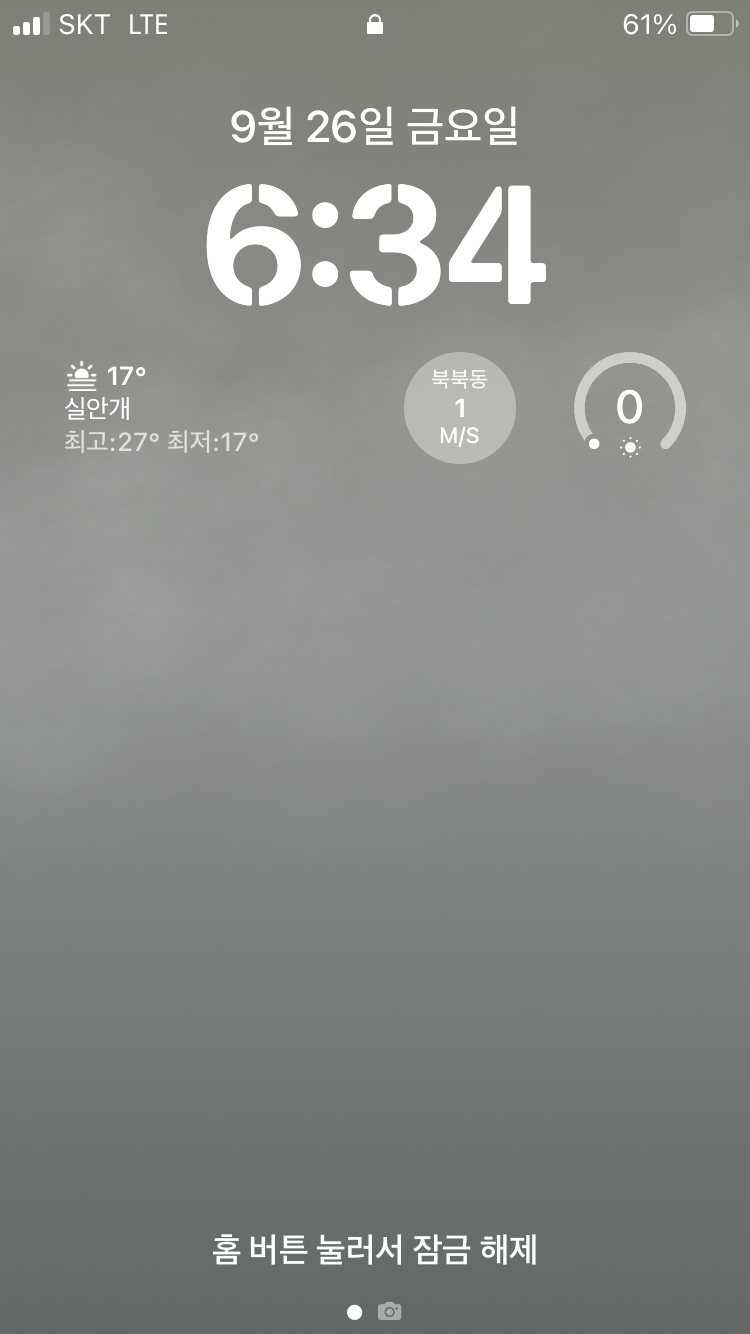This screenshot has height=1334, width=750.
Task: Open the 17° 실안개 weather widget
Action: tap(162, 409)
